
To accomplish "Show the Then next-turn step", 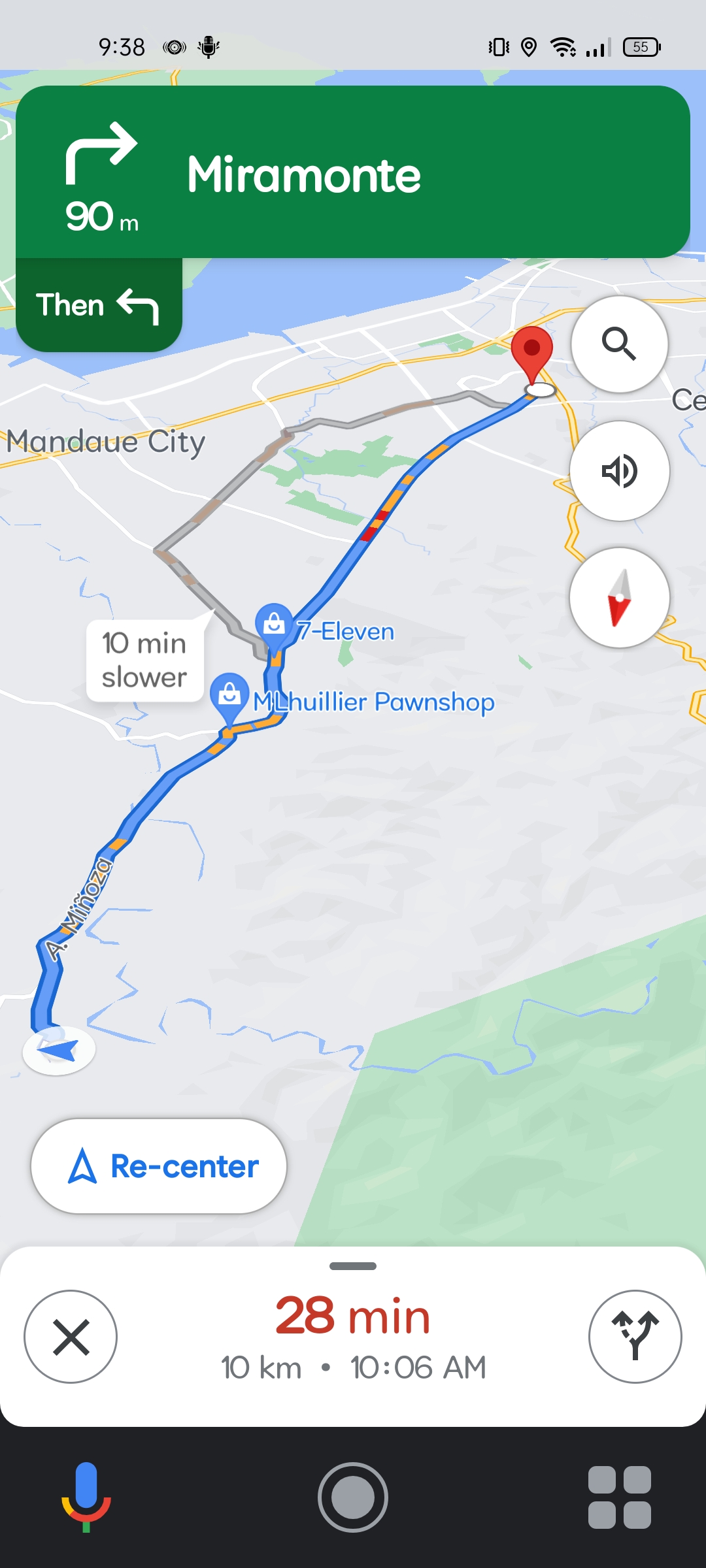I will coord(98,305).
